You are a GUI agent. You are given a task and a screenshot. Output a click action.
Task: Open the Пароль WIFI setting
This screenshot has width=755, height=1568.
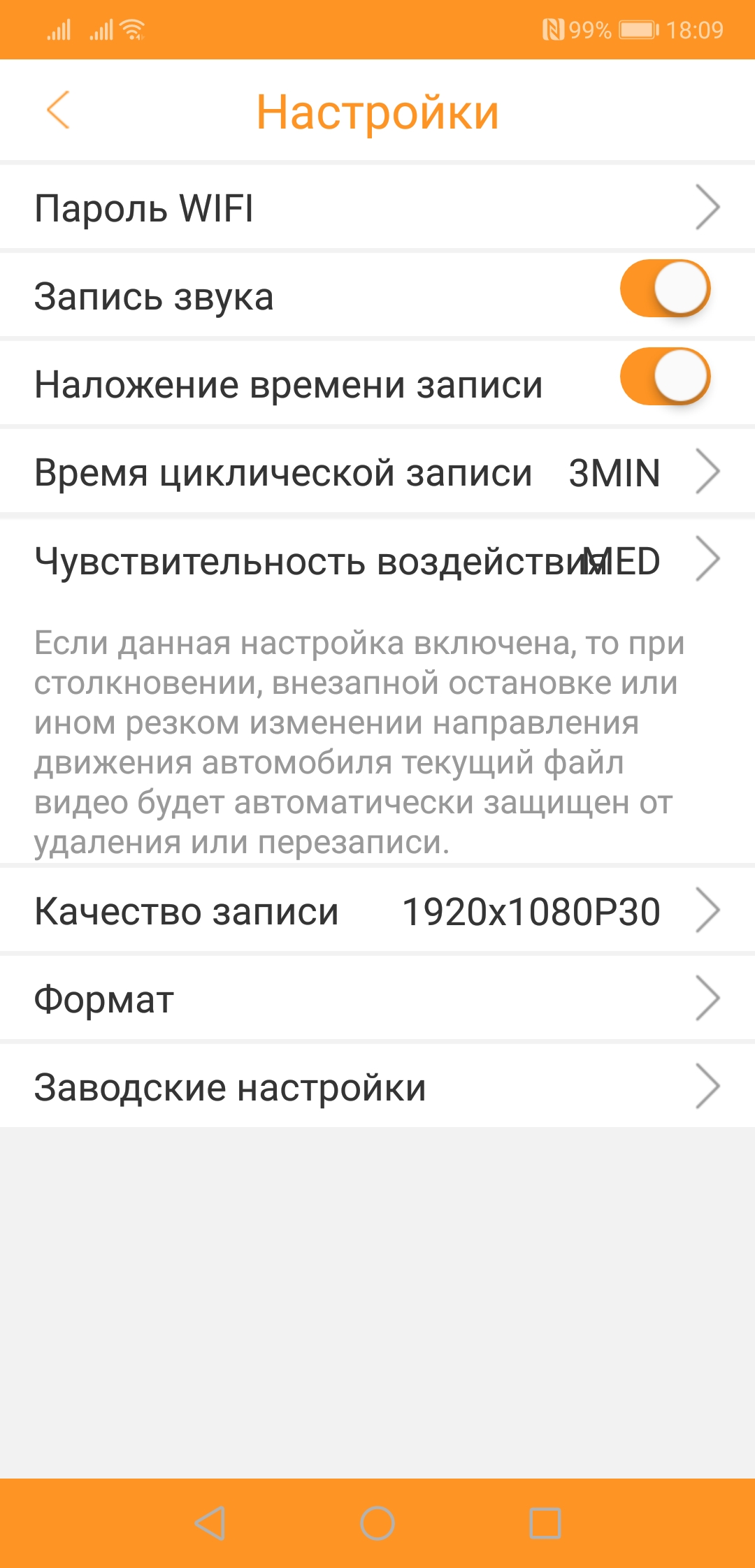coord(377,208)
